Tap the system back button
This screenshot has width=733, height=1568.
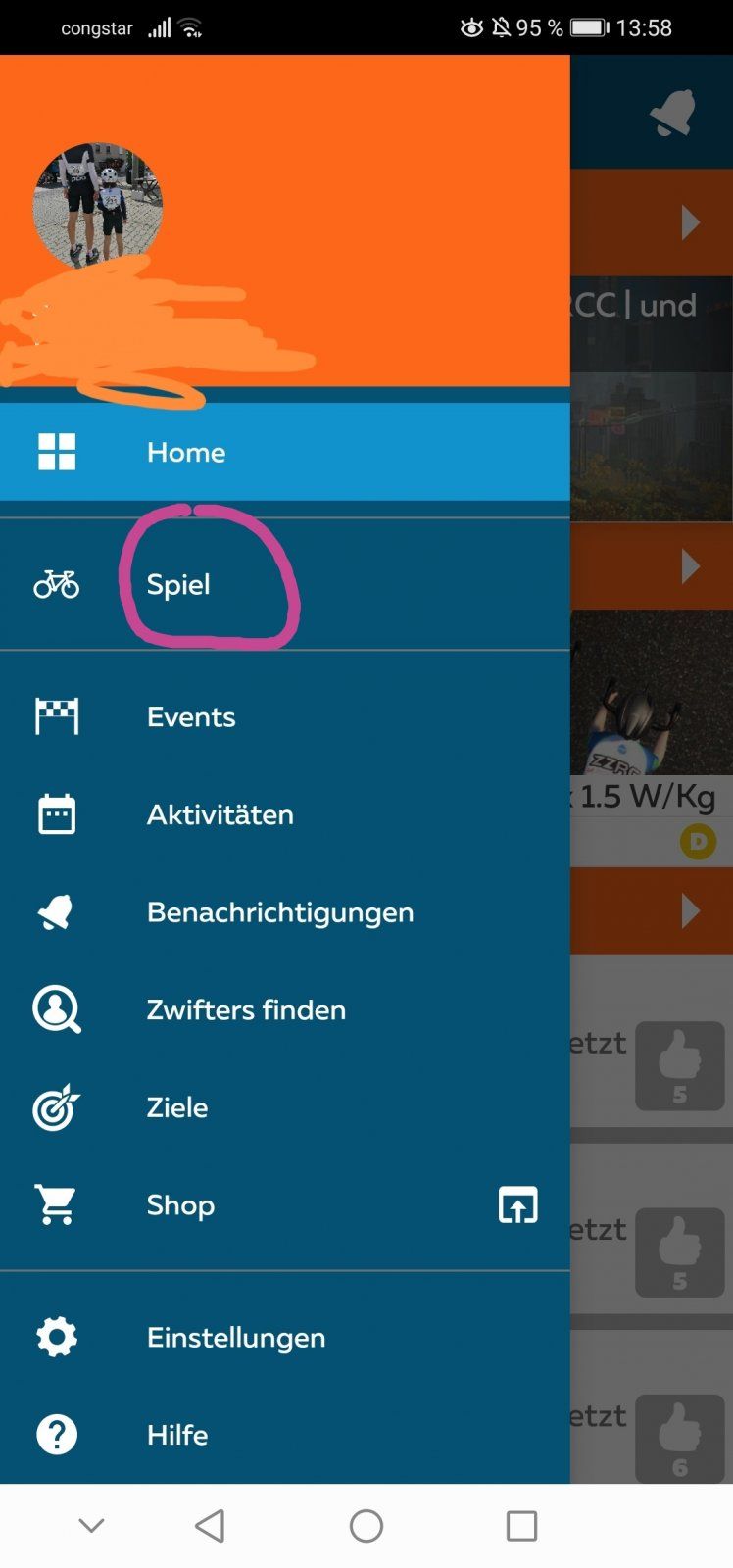tap(210, 1525)
